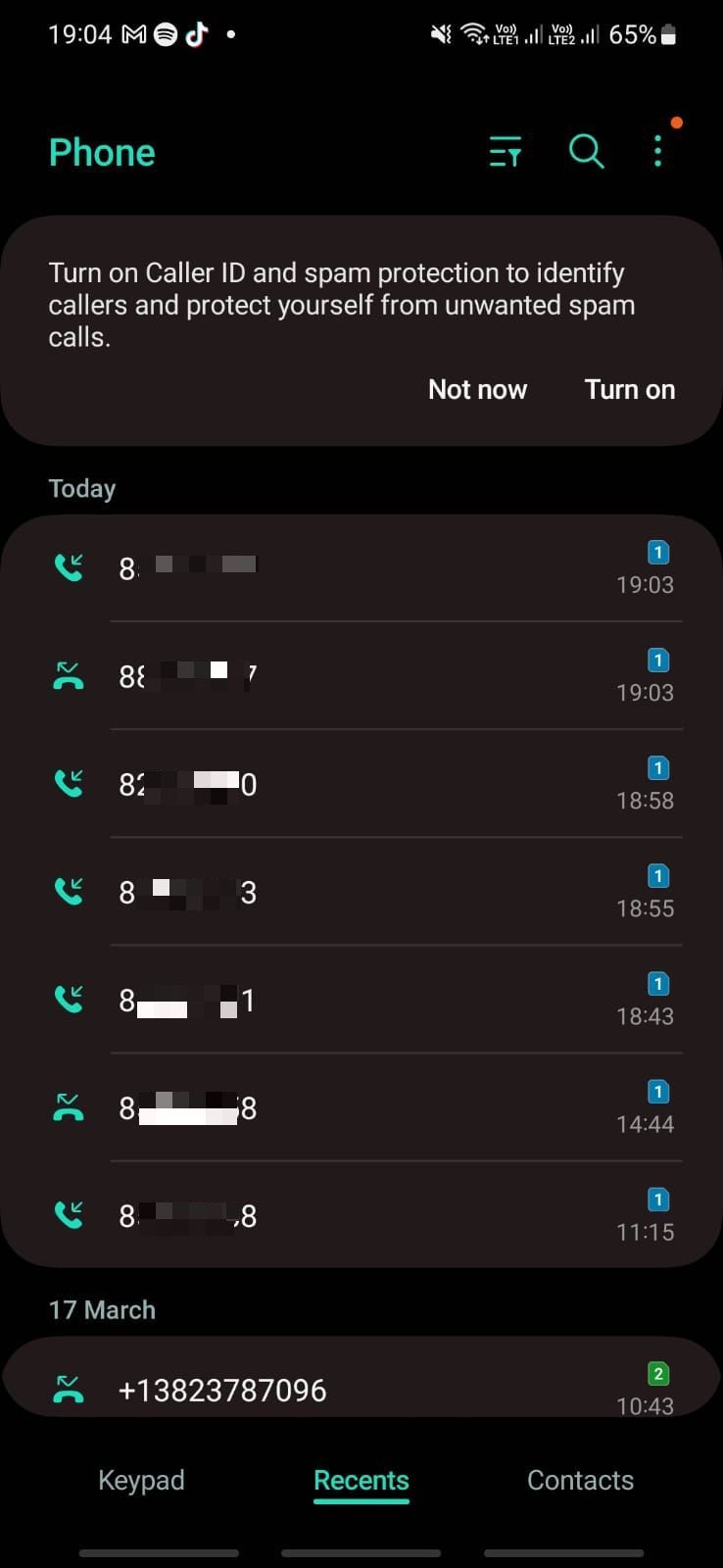Open missed call from +13823787096

point(361,1389)
